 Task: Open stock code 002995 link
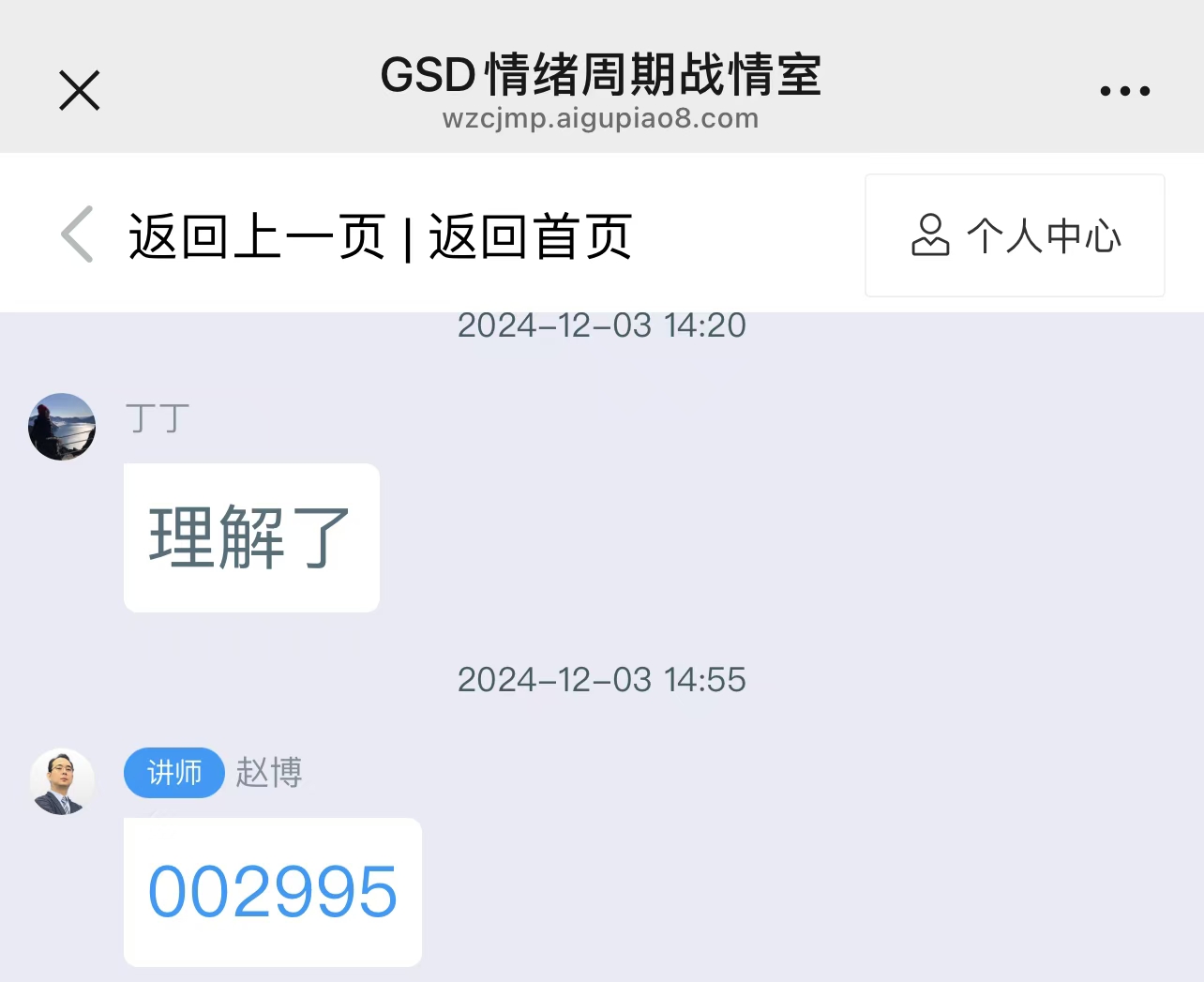pos(273,891)
